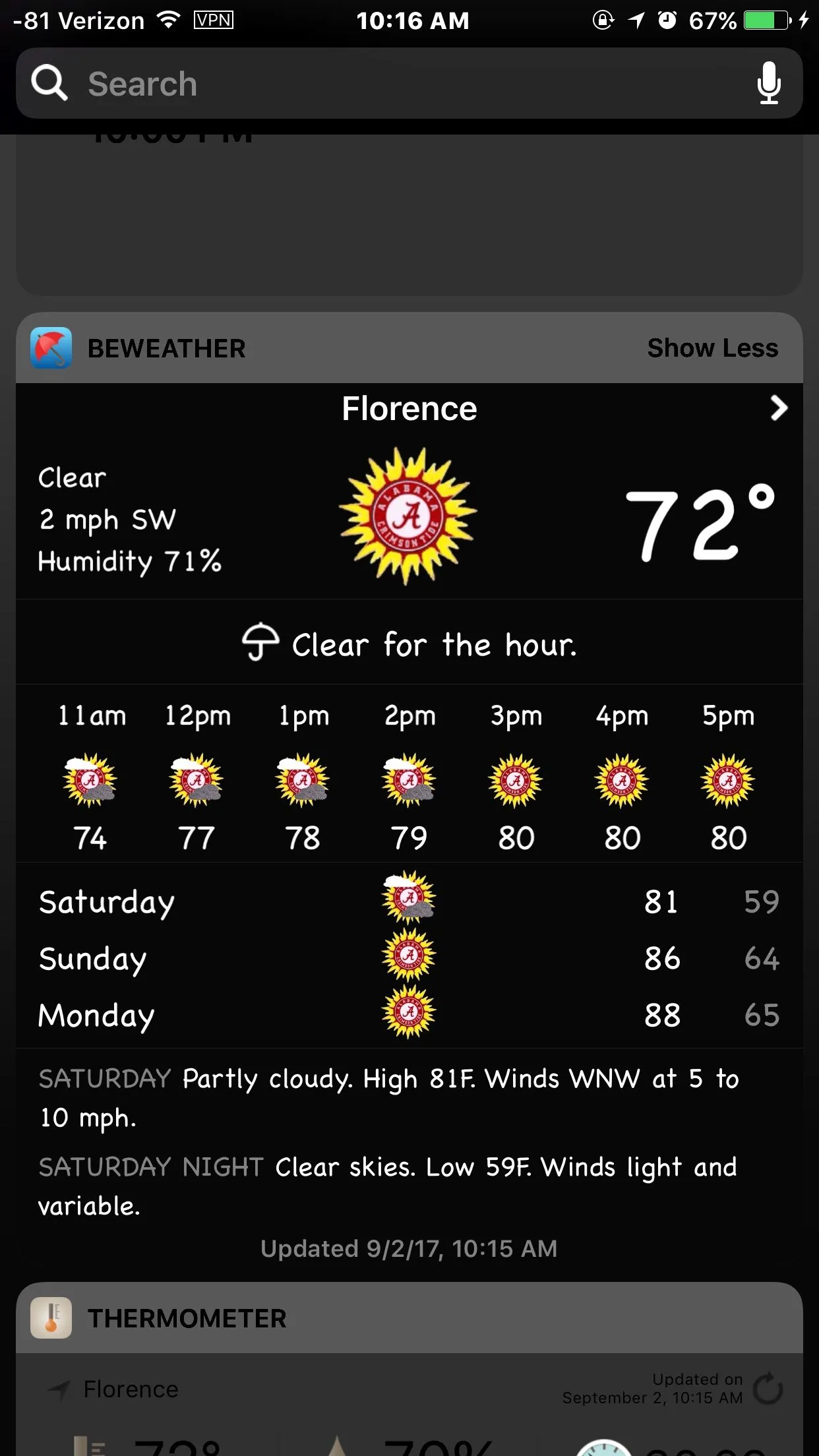Refresh the Thermometer widget
Screen dimensions: 819x1456
tap(768, 1388)
